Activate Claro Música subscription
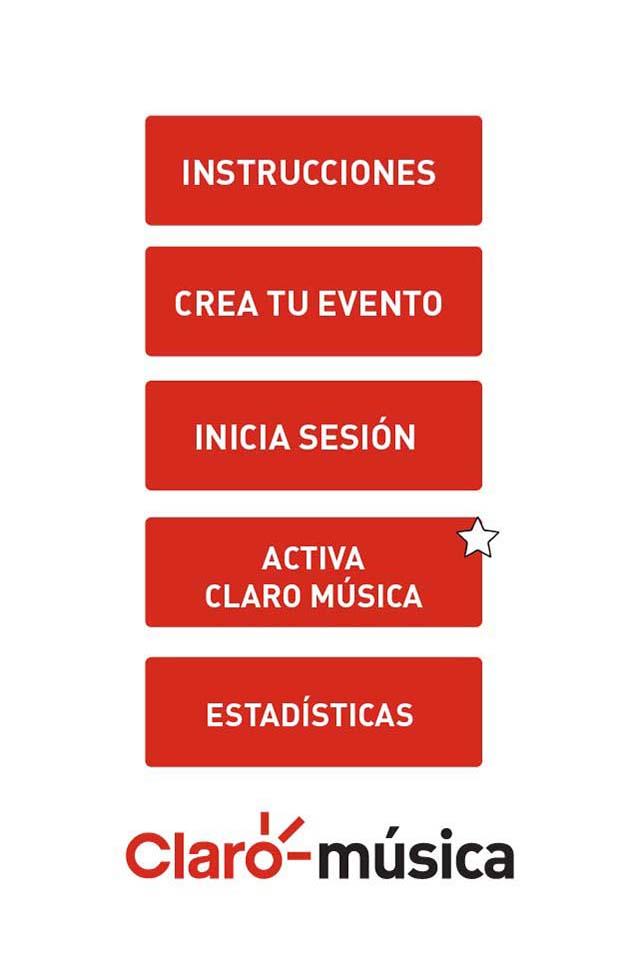This screenshot has height=980, width=640. click(313, 572)
